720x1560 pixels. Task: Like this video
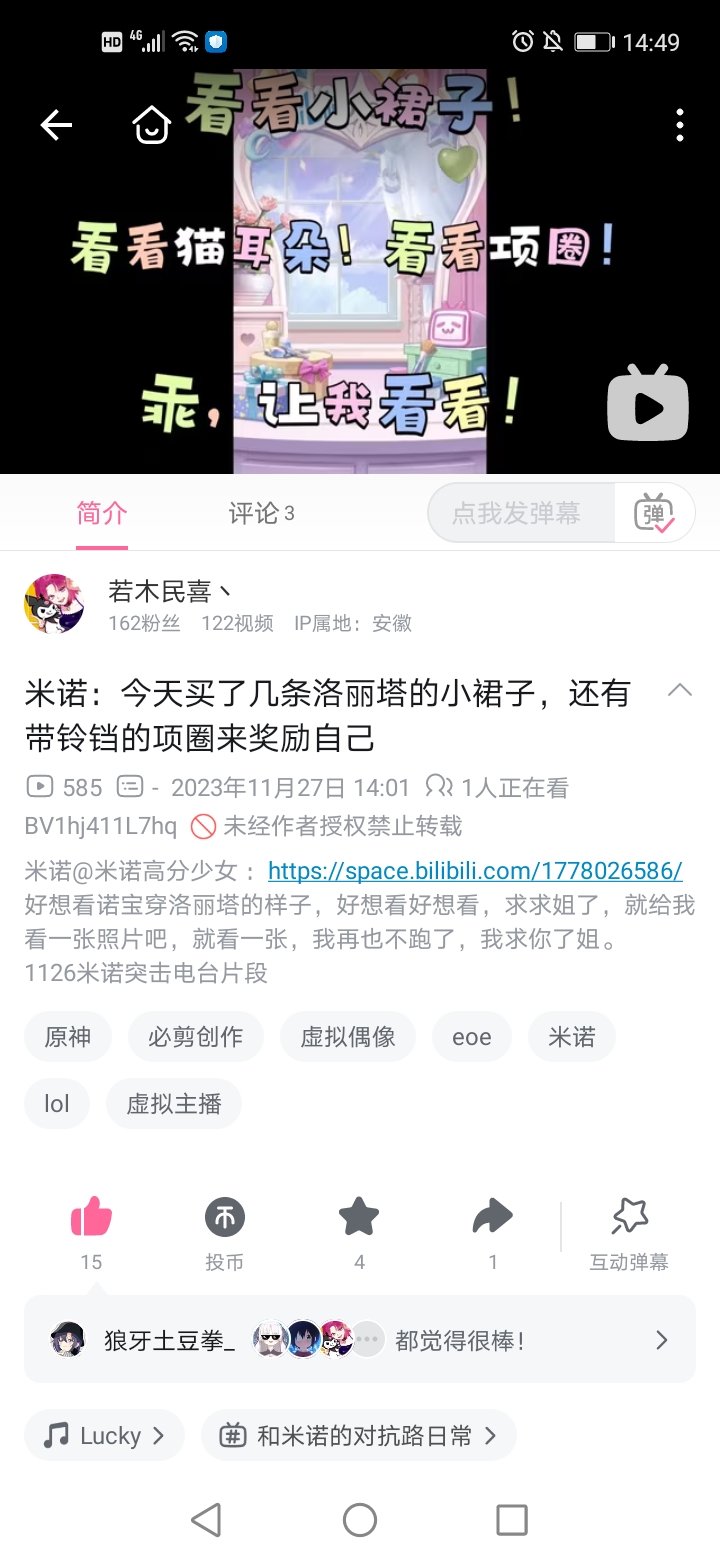click(91, 1218)
